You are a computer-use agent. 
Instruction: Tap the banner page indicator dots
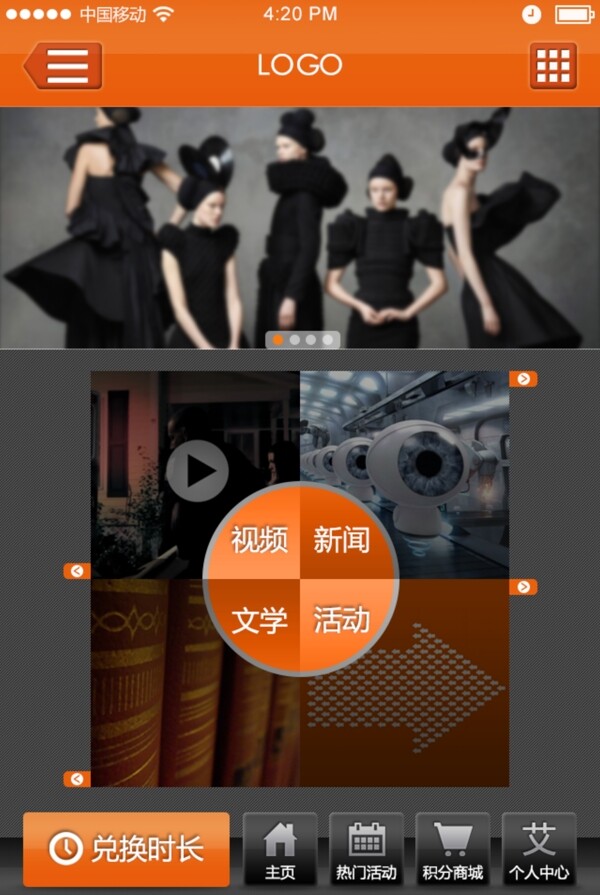coord(303,340)
